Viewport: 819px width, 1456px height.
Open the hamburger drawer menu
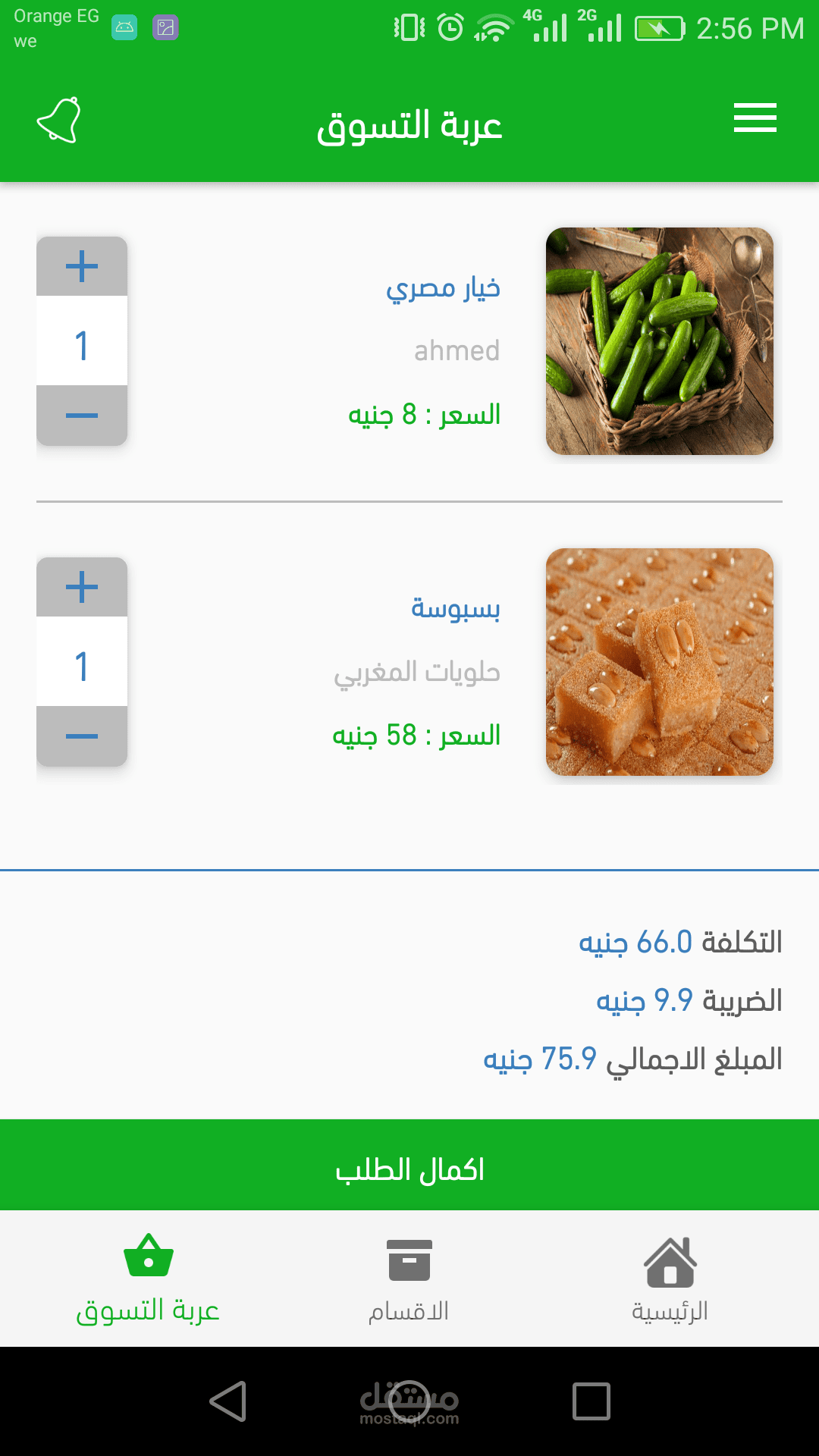(x=755, y=118)
